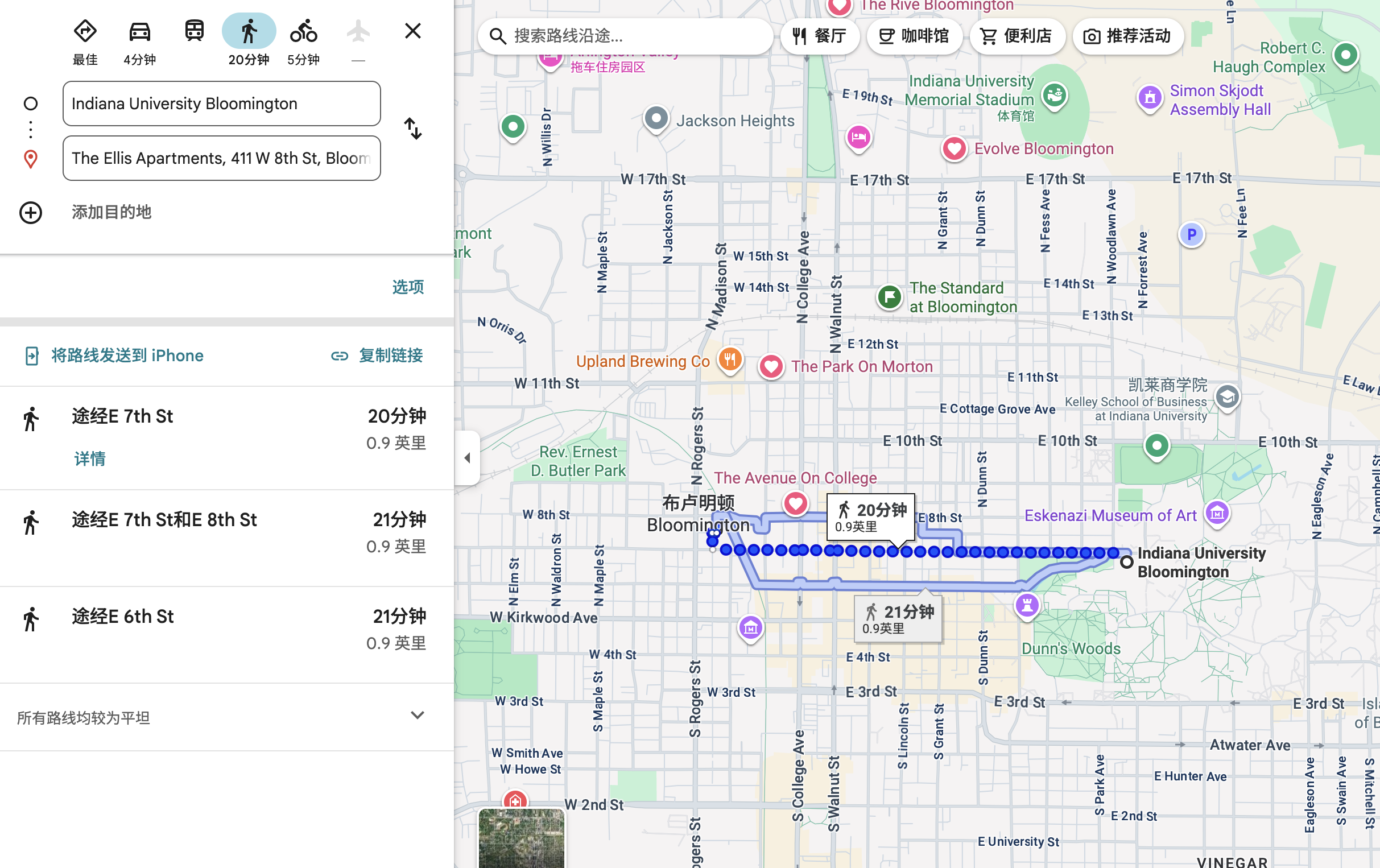Show 咖啡馆 along the route

pyautogui.click(x=914, y=36)
